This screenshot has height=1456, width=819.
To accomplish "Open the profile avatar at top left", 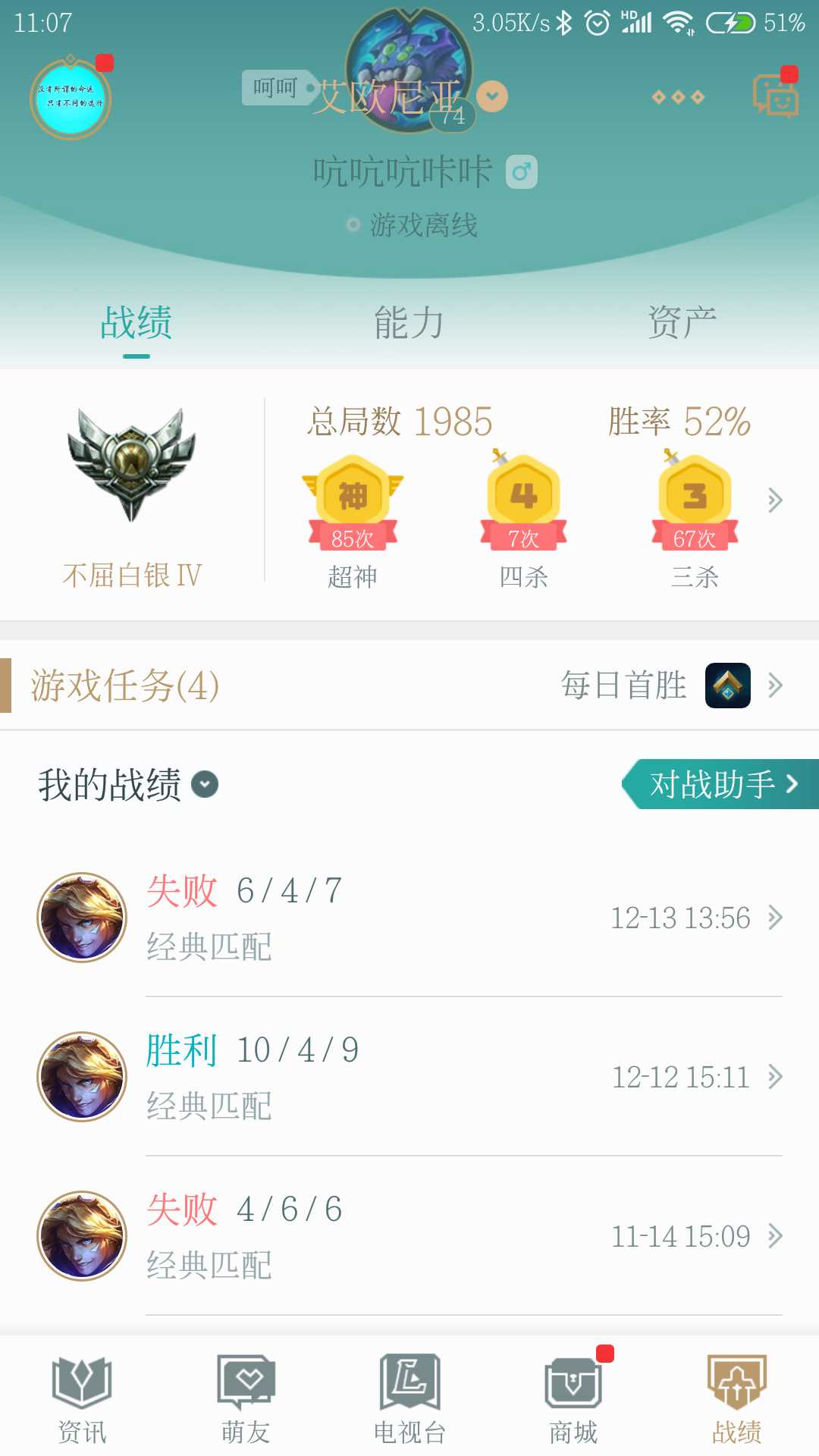I will pyautogui.click(x=71, y=99).
